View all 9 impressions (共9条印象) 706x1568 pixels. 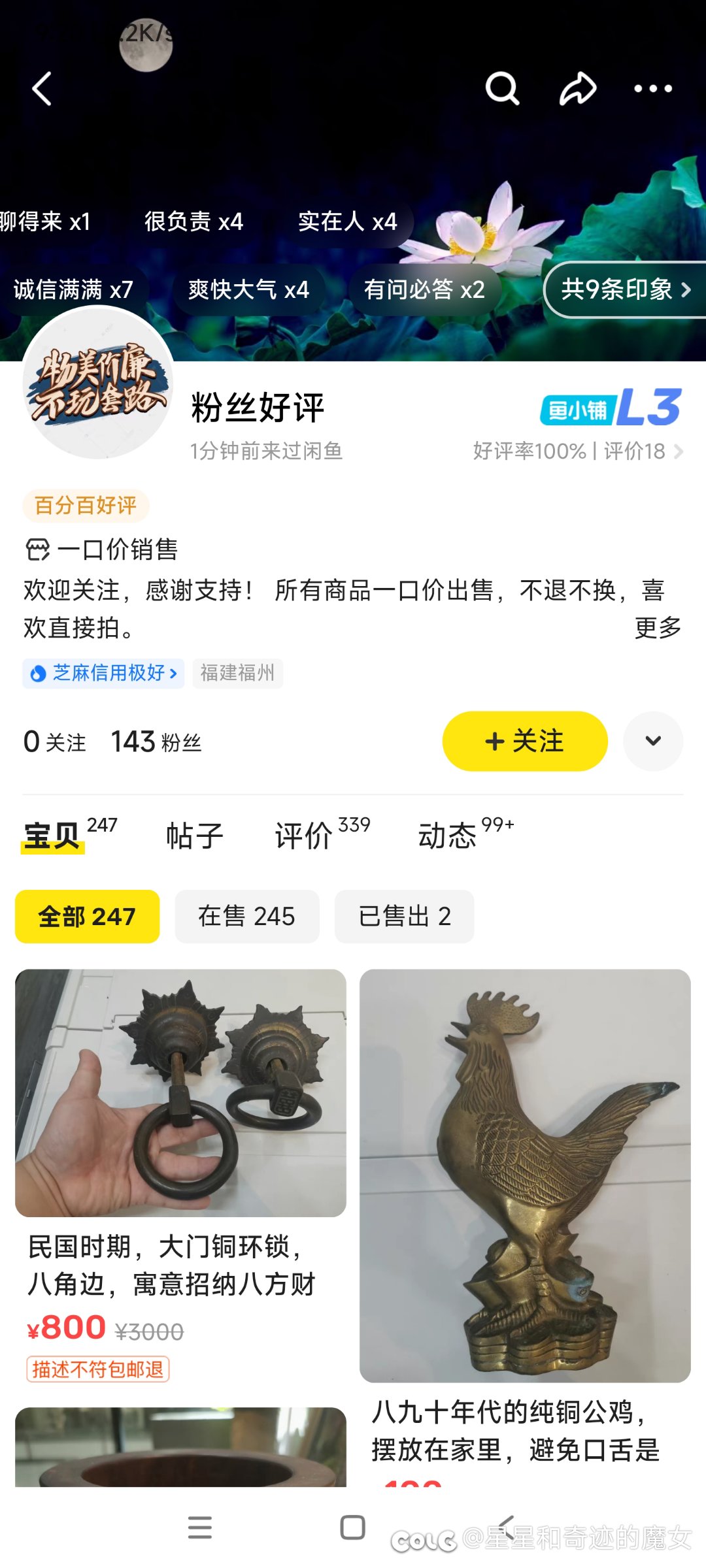tap(626, 289)
